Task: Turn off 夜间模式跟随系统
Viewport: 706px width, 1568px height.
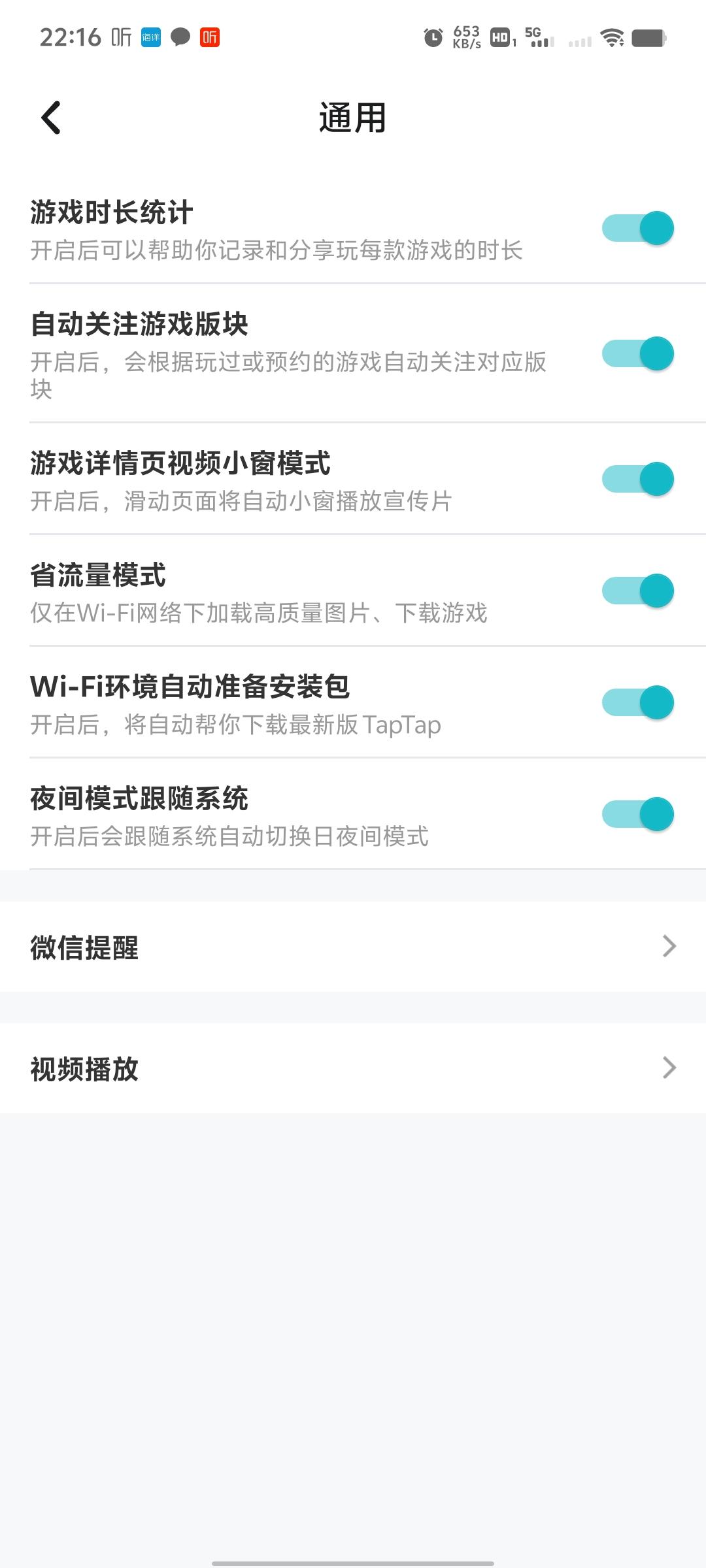Action: click(637, 815)
